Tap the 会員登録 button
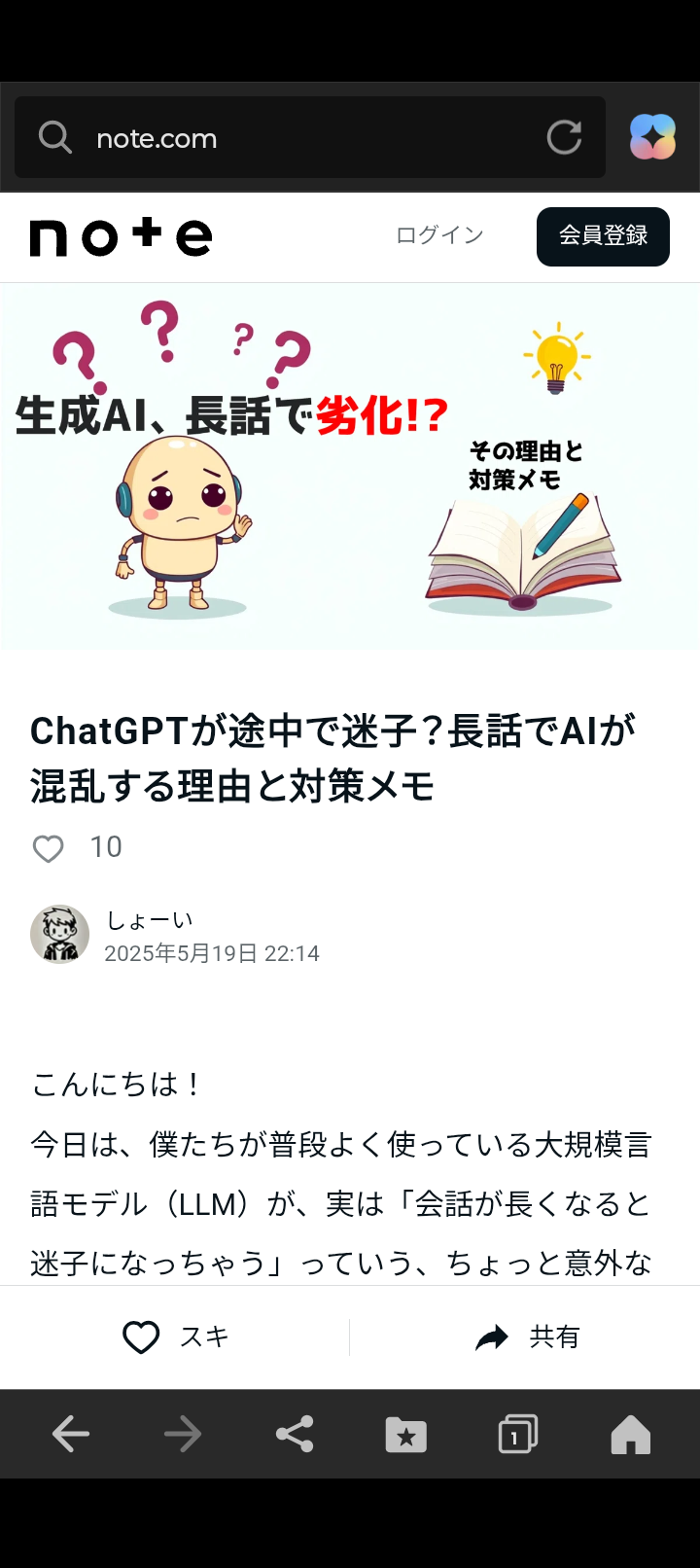The image size is (700, 1568). (x=603, y=236)
